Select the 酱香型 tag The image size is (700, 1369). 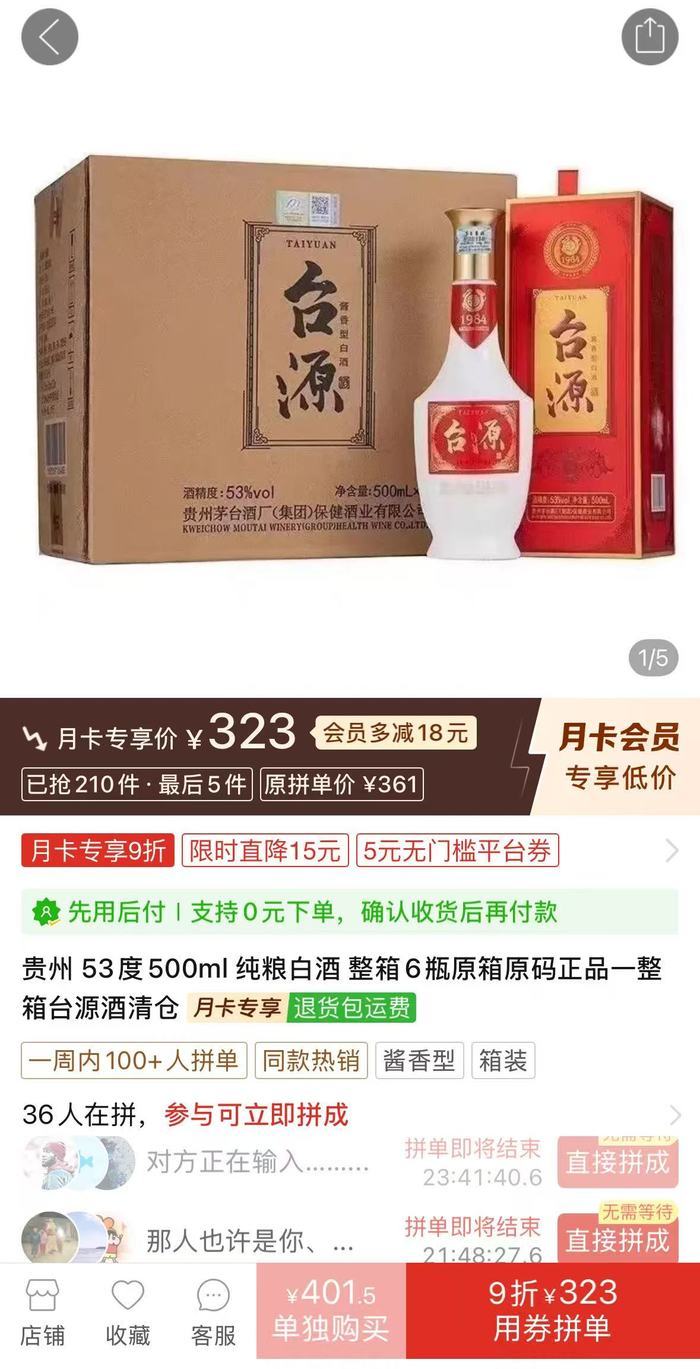click(419, 1061)
